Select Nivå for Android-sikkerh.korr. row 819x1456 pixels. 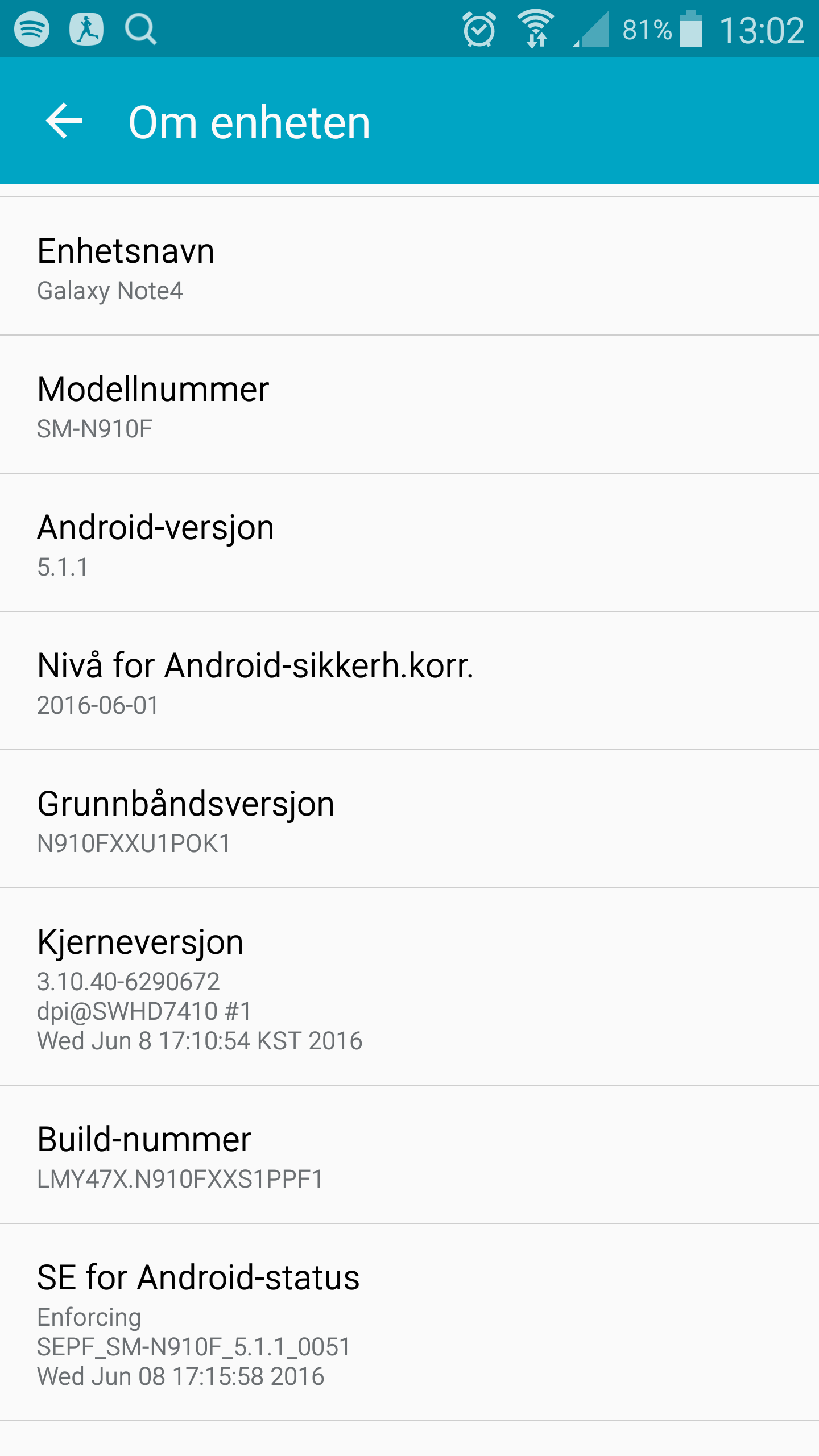tap(409, 681)
